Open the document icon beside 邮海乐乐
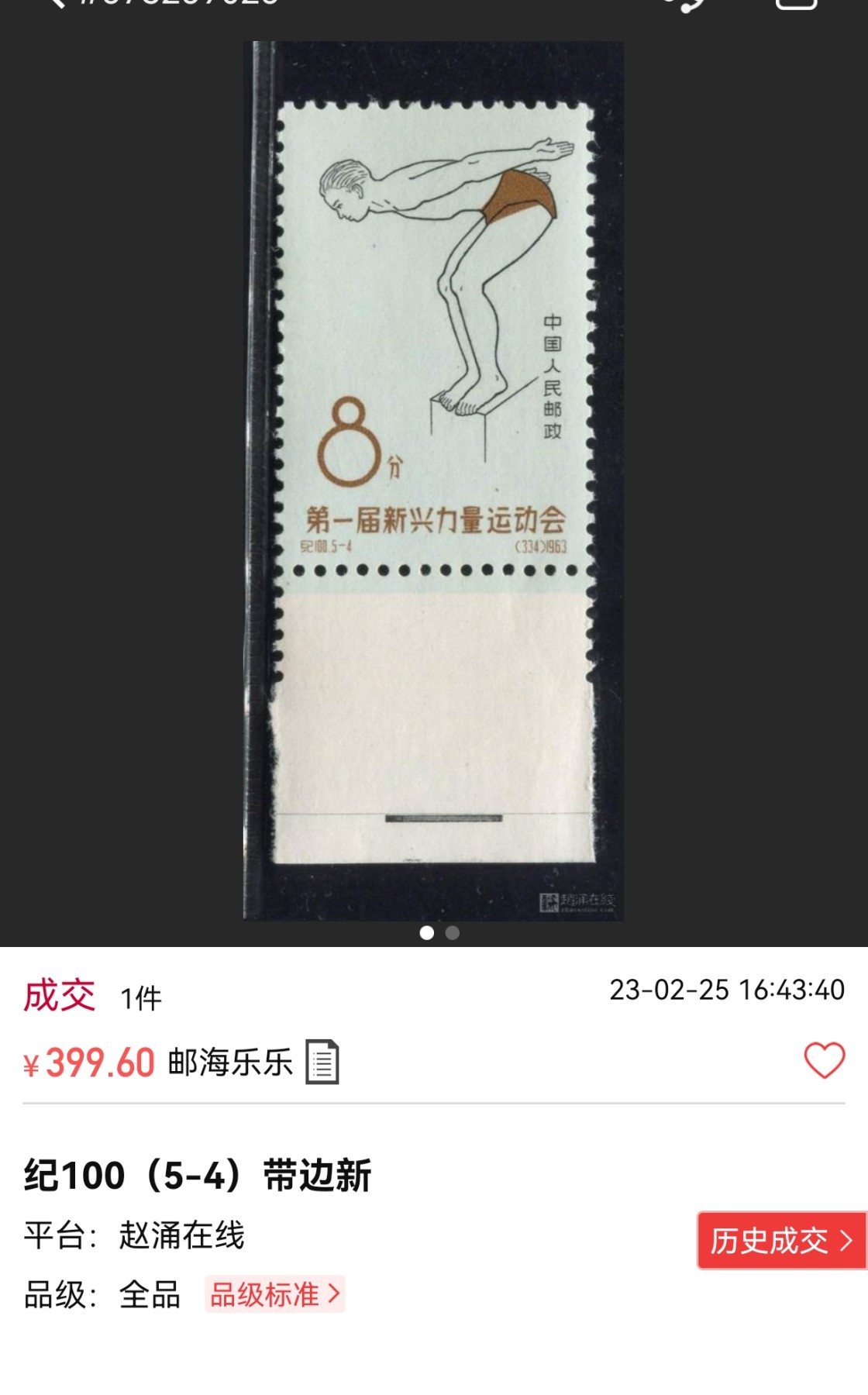The width and height of the screenshot is (868, 1395). [322, 1062]
